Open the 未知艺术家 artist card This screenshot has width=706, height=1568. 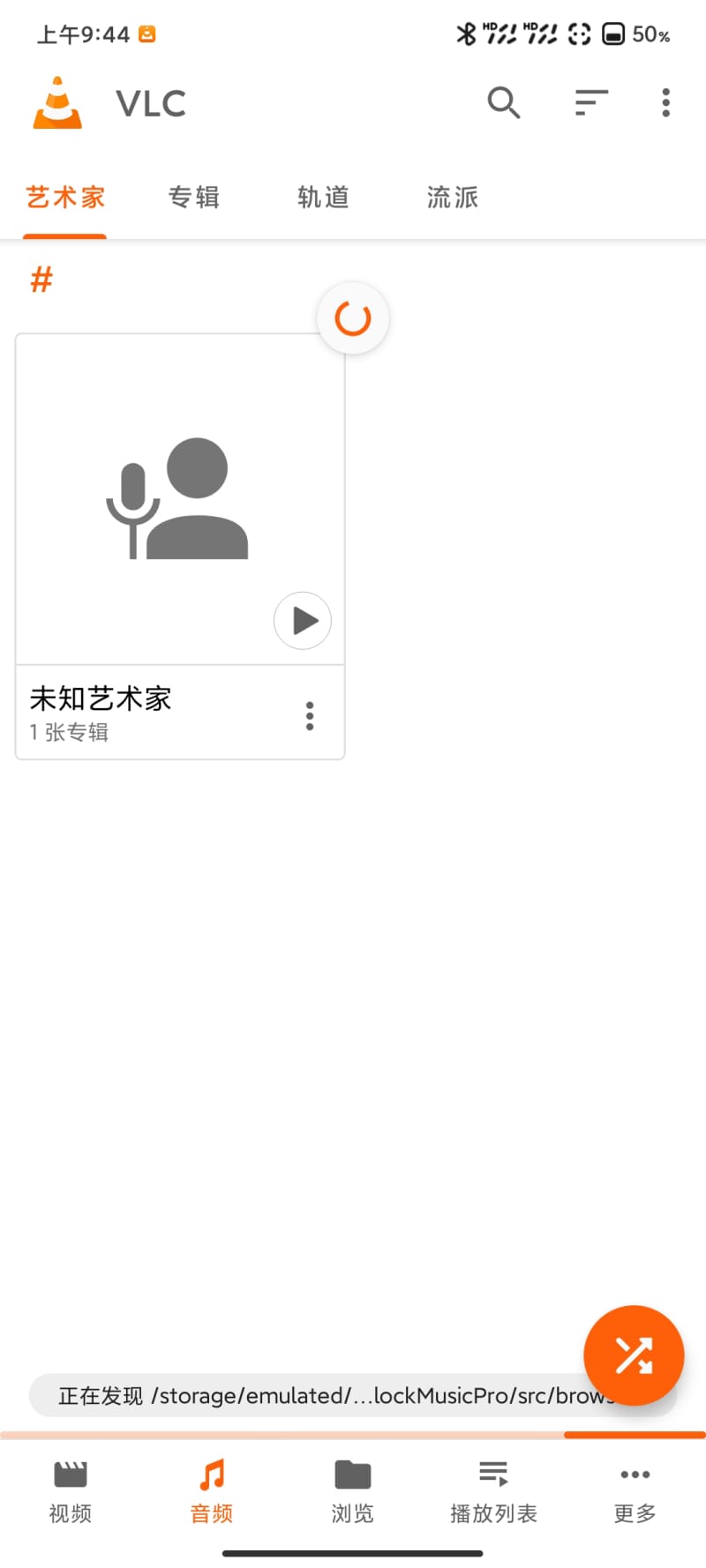(x=179, y=499)
